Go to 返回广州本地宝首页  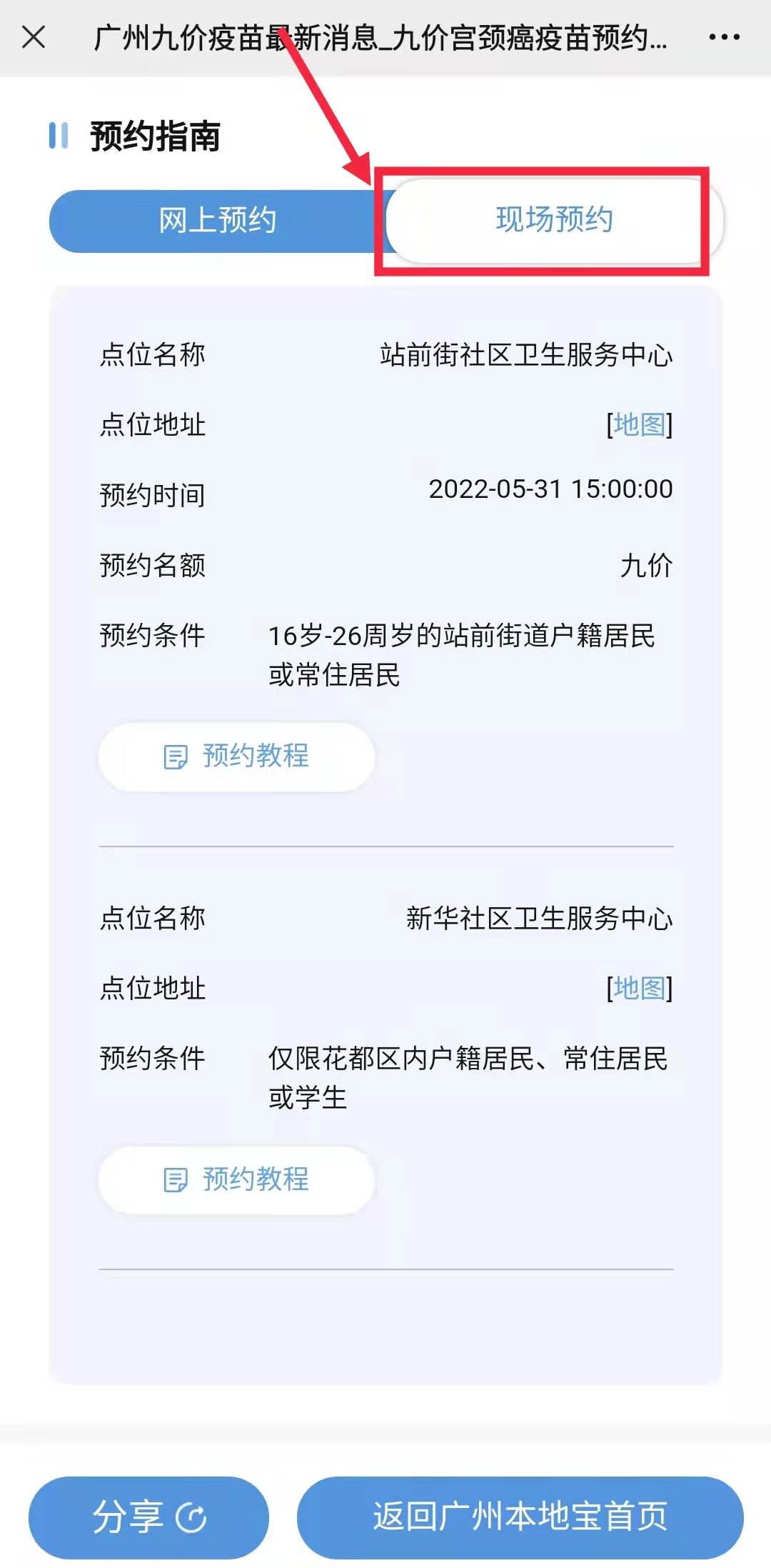coord(520,1517)
